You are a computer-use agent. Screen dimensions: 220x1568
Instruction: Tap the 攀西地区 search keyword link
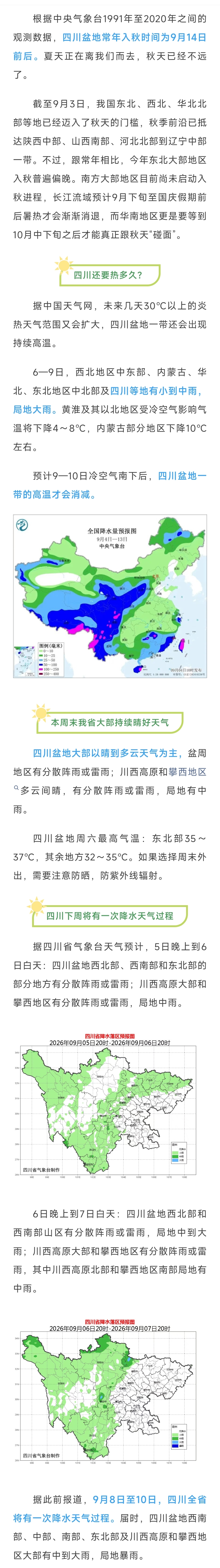[188, 771]
